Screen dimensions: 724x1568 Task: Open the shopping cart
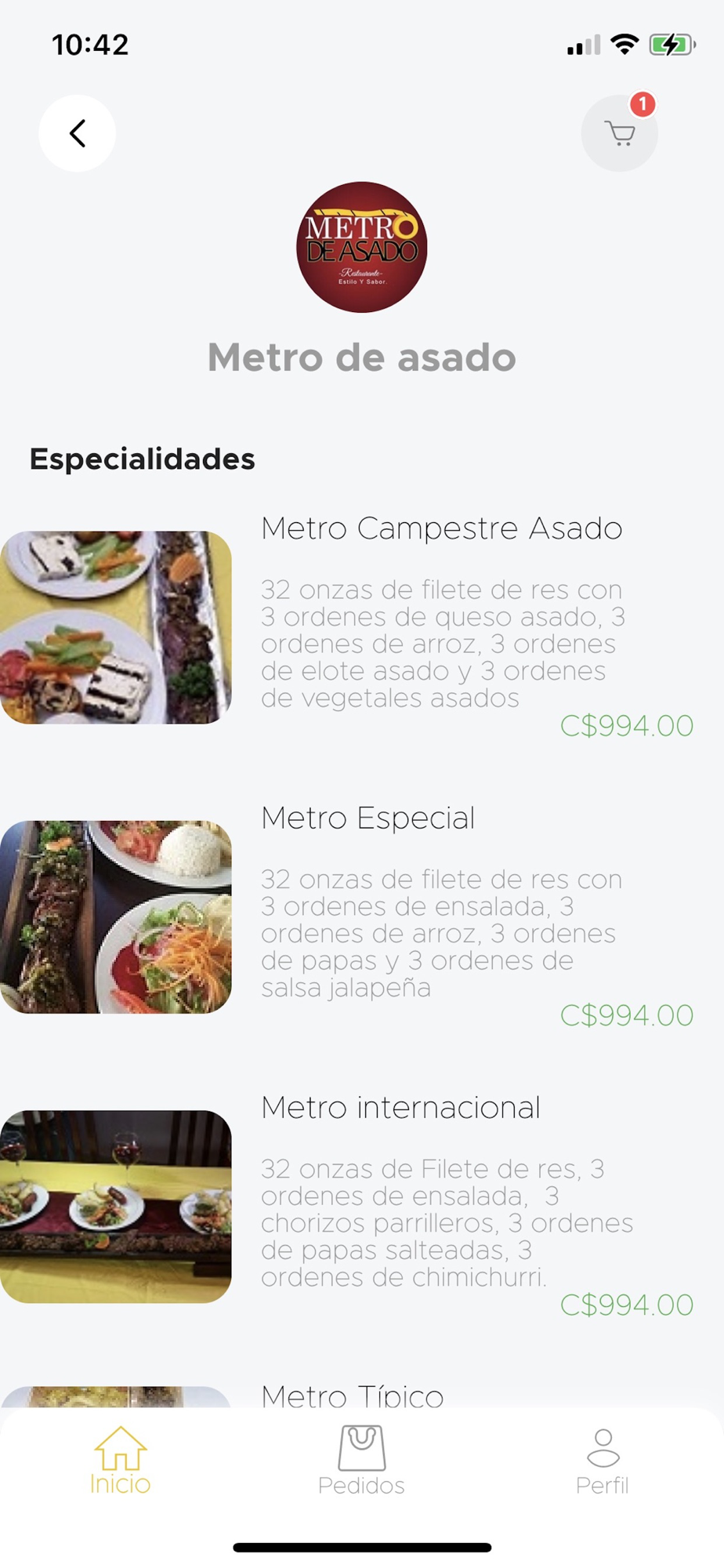(x=619, y=134)
